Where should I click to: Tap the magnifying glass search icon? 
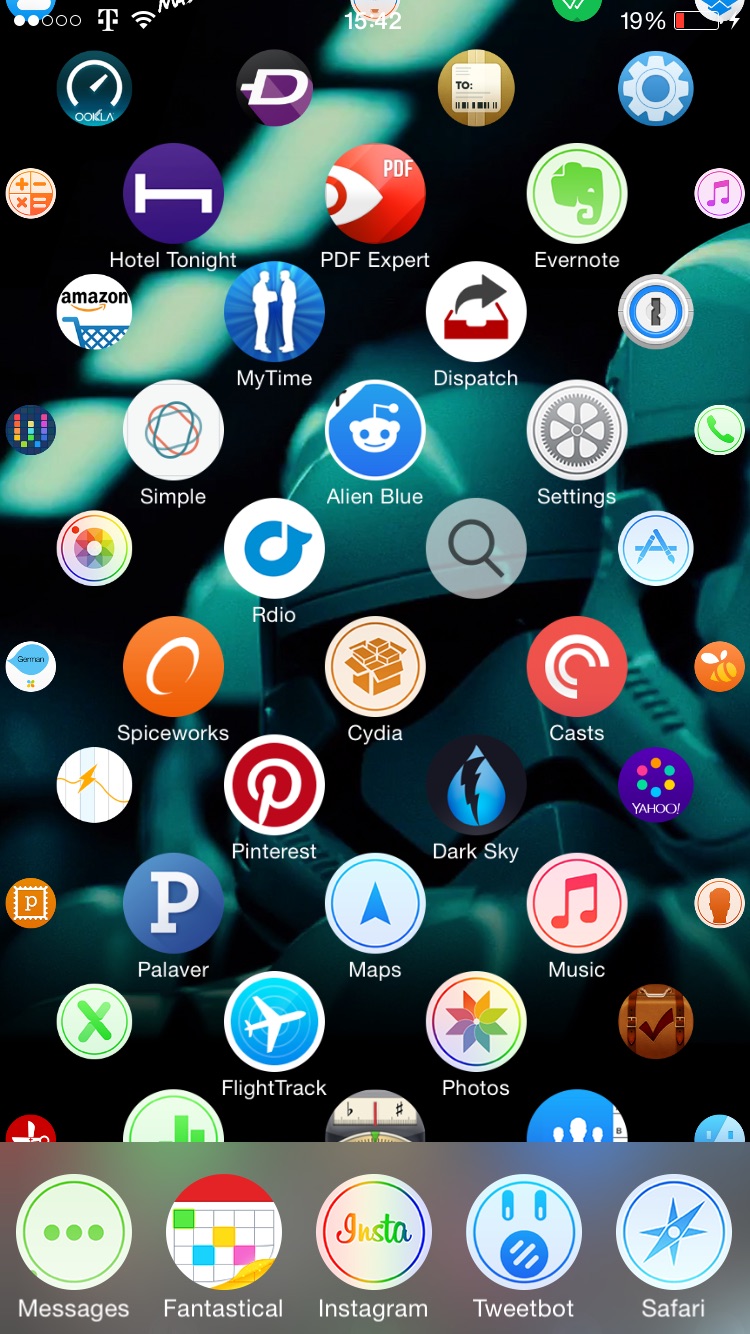click(476, 548)
